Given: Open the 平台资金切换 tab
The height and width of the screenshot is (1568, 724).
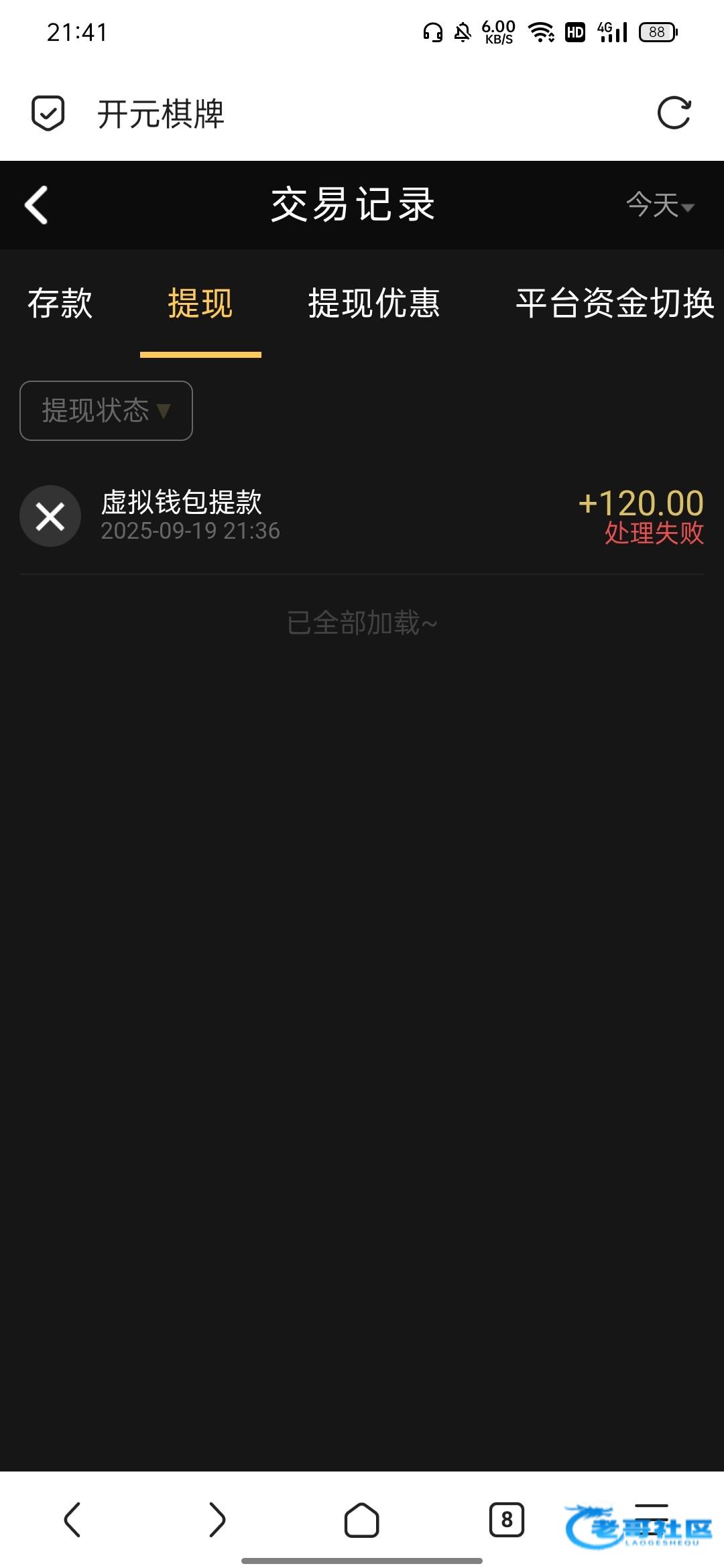Looking at the screenshot, I should (614, 303).
